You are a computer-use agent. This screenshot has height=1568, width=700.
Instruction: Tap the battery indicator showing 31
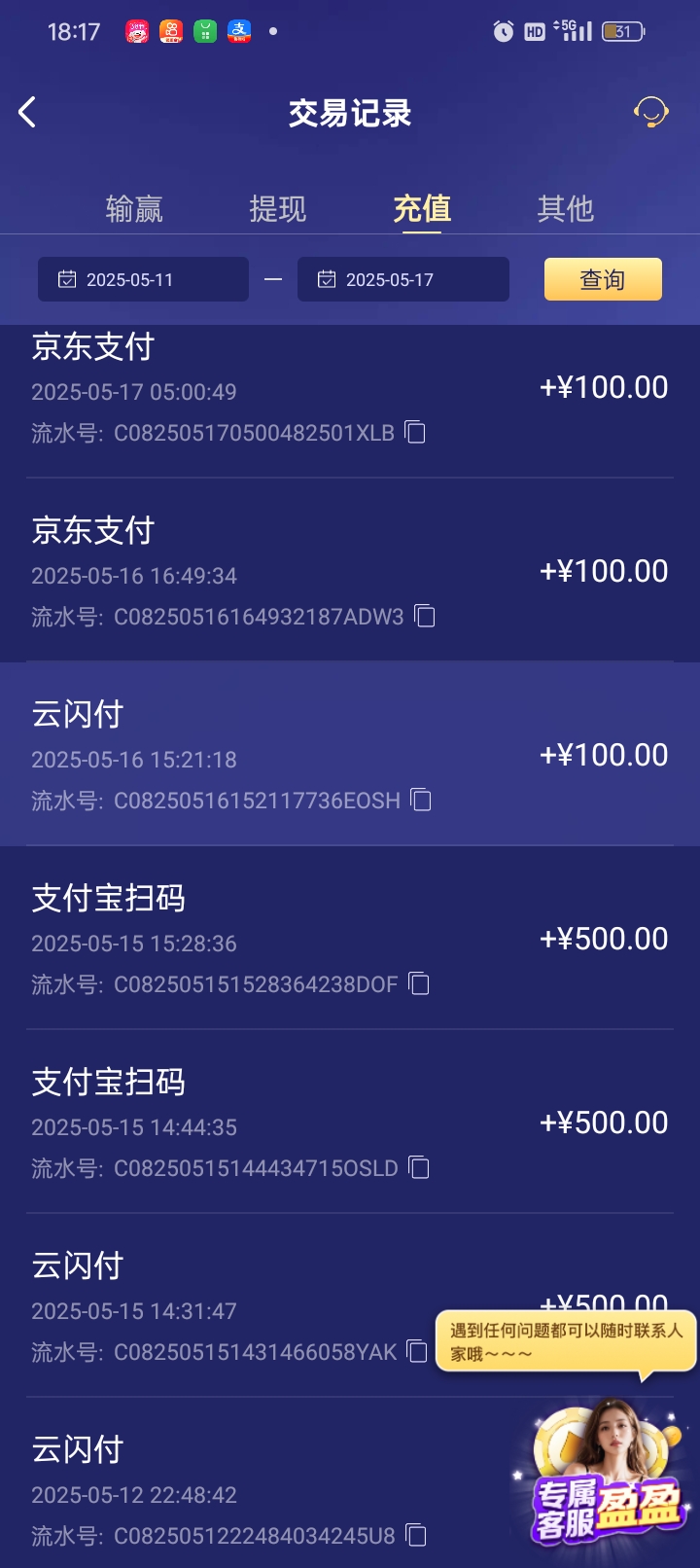click(622, 31)
